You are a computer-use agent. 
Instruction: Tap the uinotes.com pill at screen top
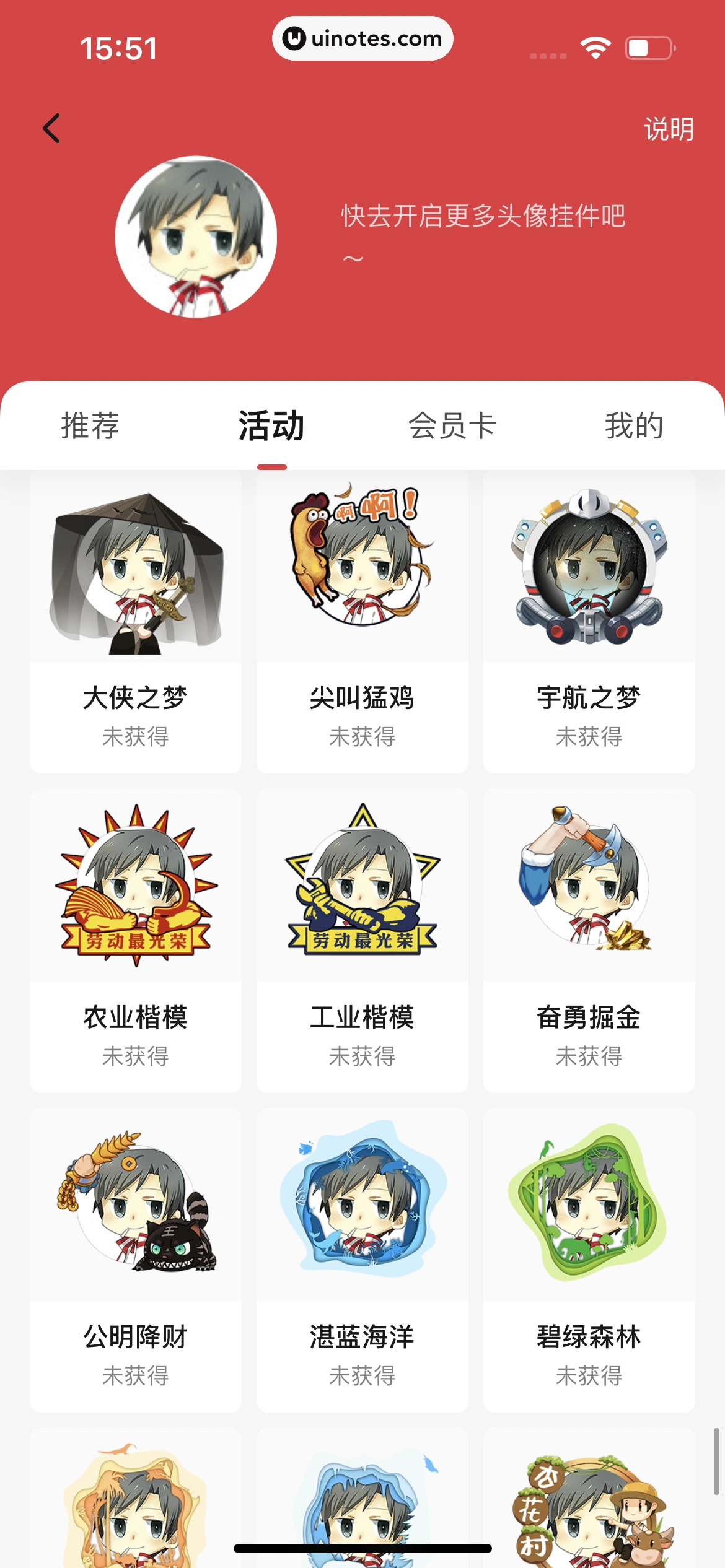tap(362, 38)
